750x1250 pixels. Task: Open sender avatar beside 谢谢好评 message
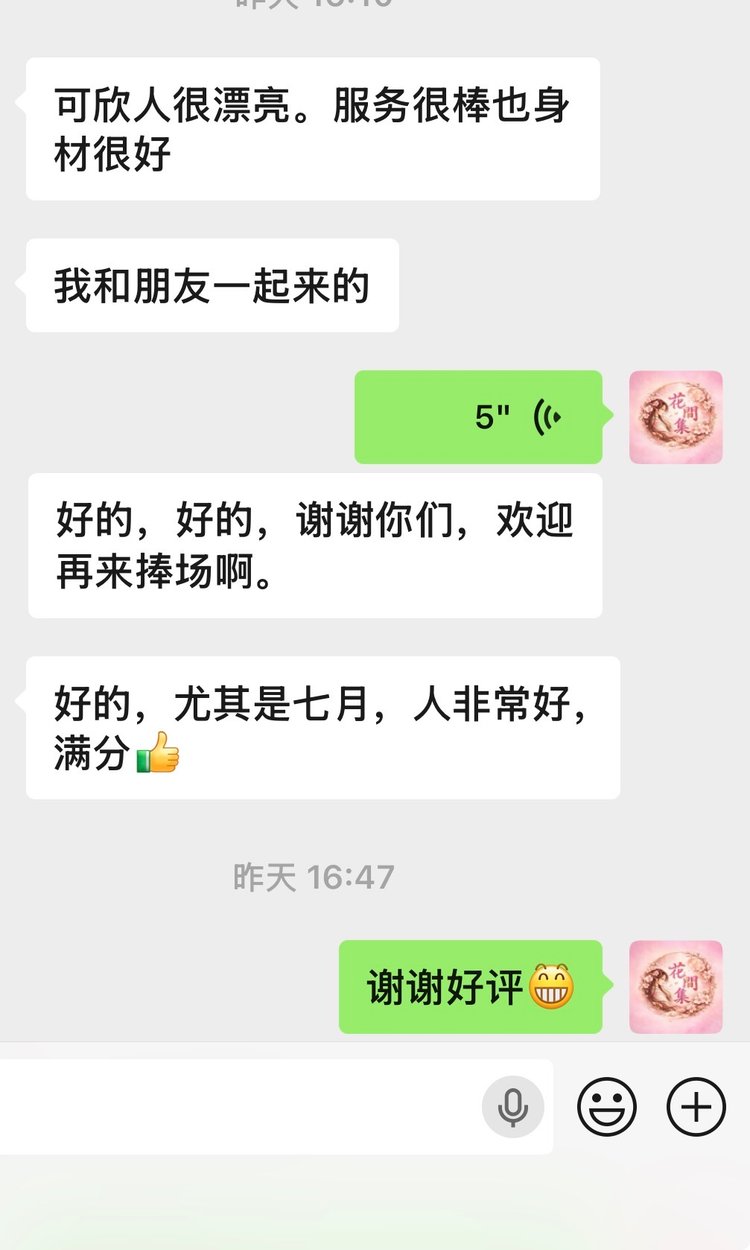pyautogui.click(x=675, y=987)
